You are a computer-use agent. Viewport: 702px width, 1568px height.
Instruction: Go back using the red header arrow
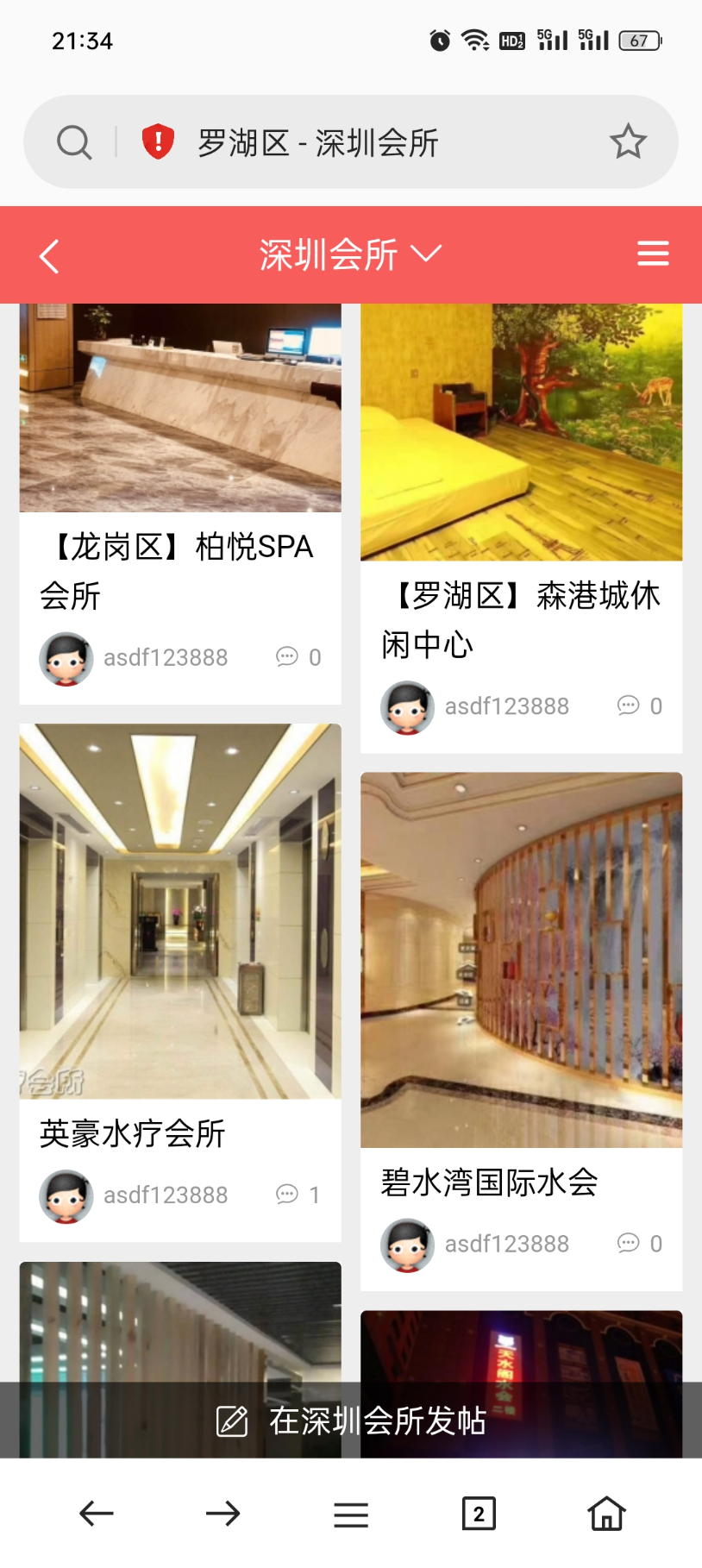point(49,256)
